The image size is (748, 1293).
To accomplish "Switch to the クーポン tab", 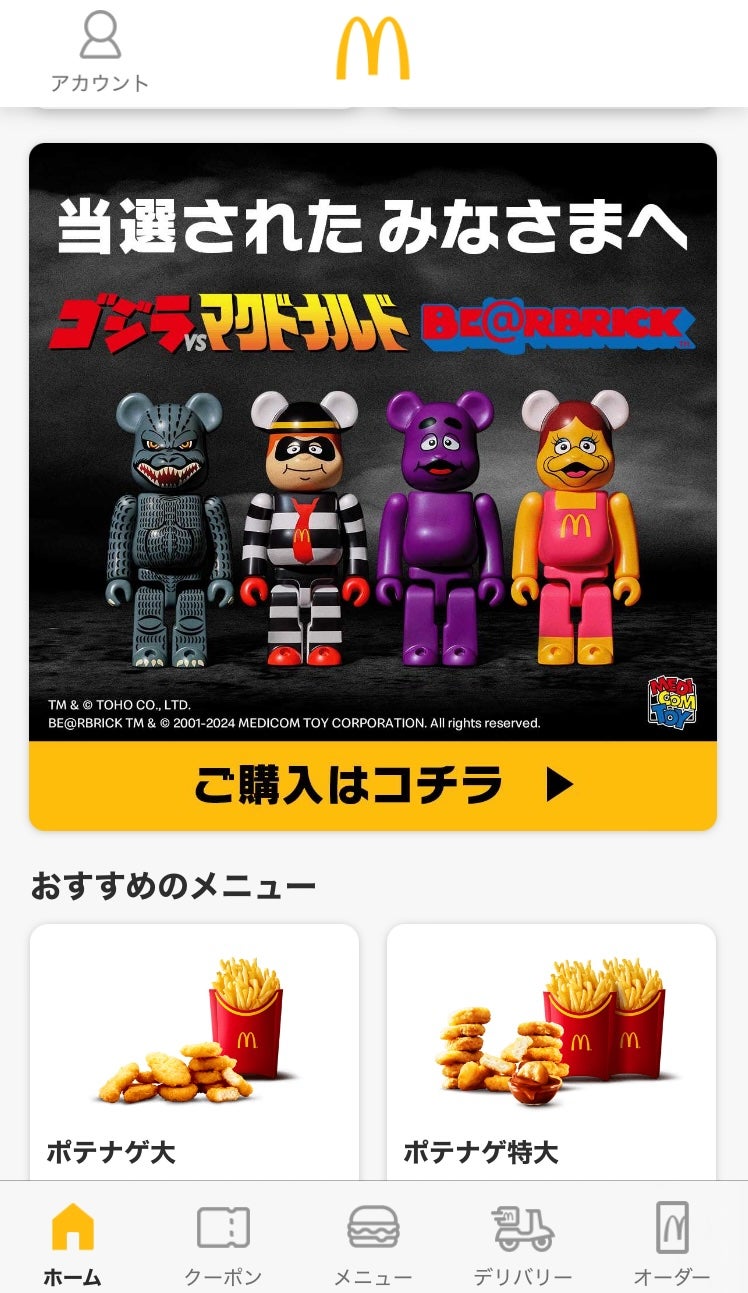I will pyautogui.click(x=223, y=1244).
